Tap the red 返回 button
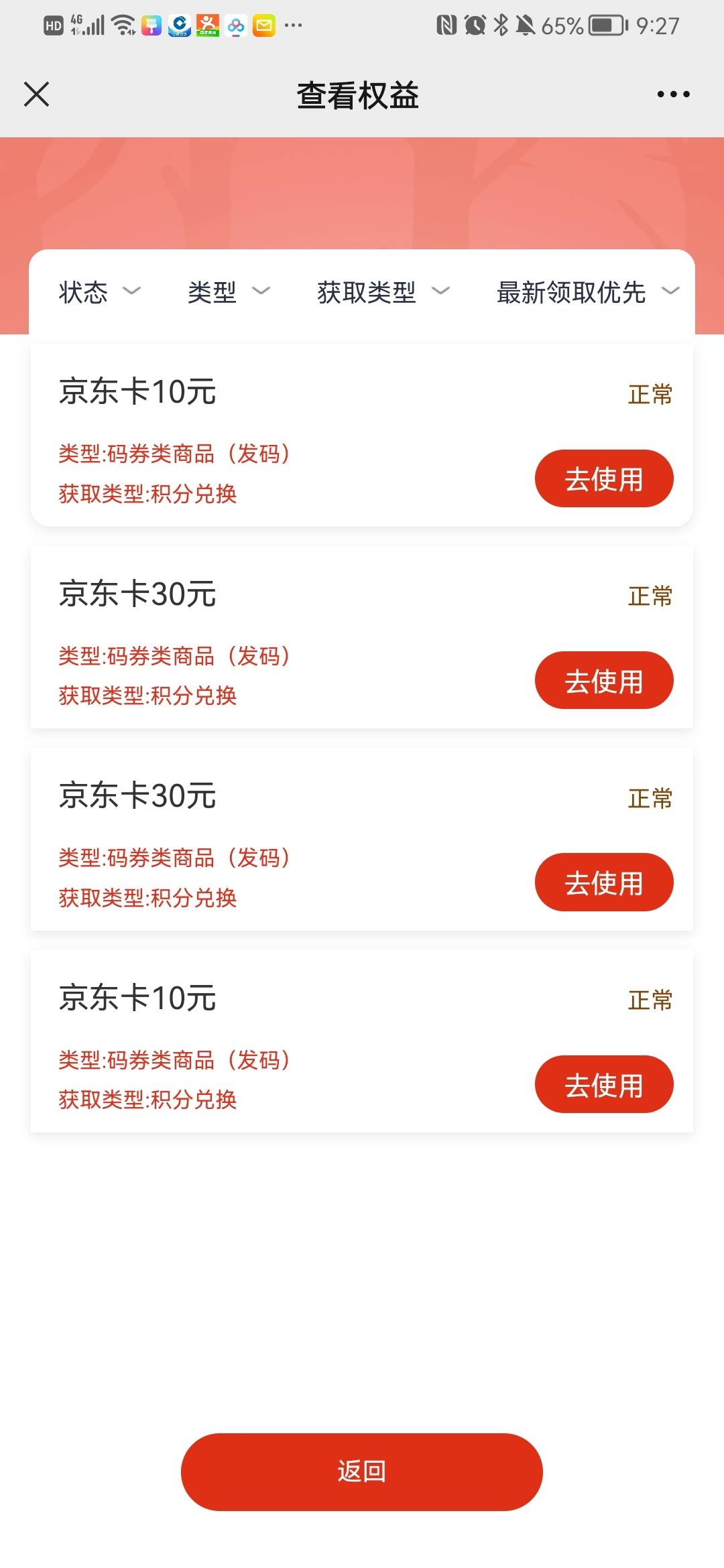The width and height of the screenshot is (724, 1568). pyautogui.click(x=361, y=1472)
